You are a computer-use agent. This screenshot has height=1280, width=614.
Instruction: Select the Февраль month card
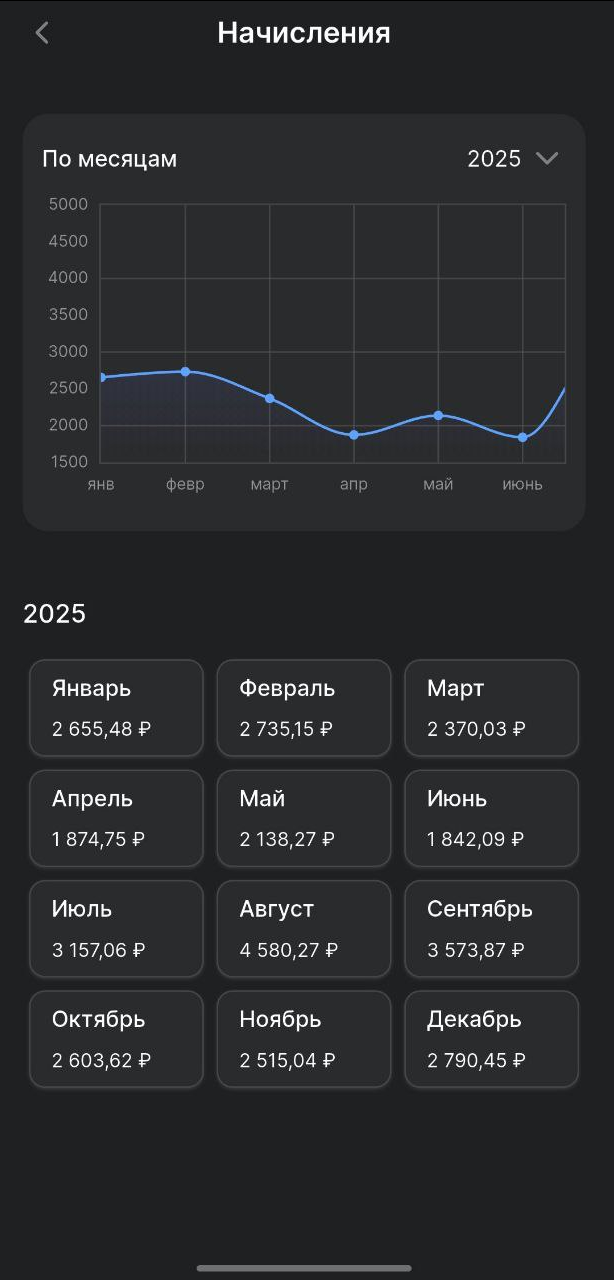pos(304,708)
